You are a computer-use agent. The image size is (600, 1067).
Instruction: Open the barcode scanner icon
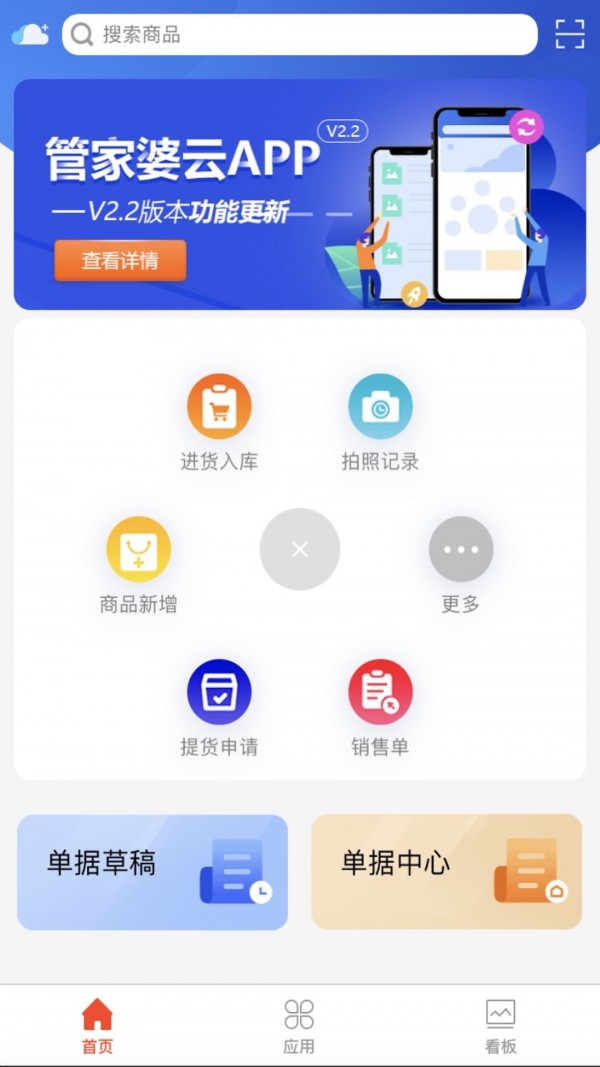569,35
